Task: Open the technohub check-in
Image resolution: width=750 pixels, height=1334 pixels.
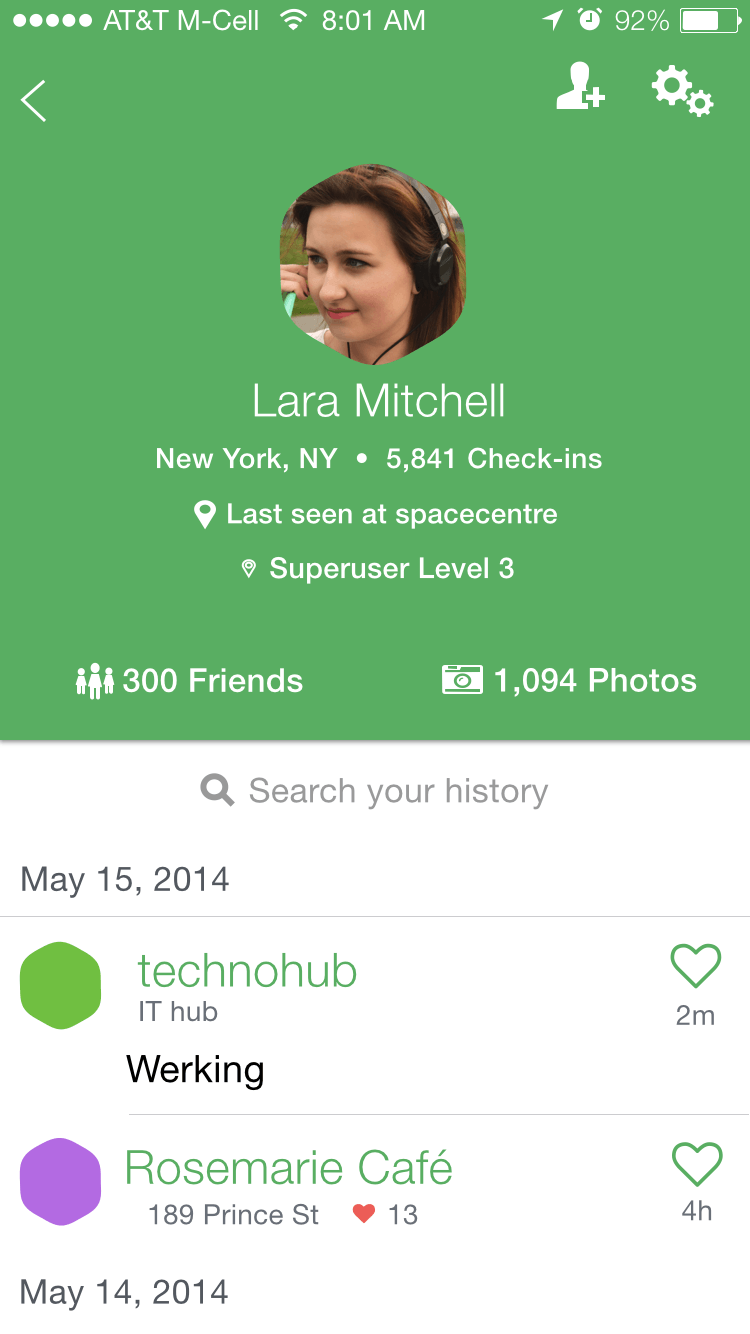Action: 247,971
